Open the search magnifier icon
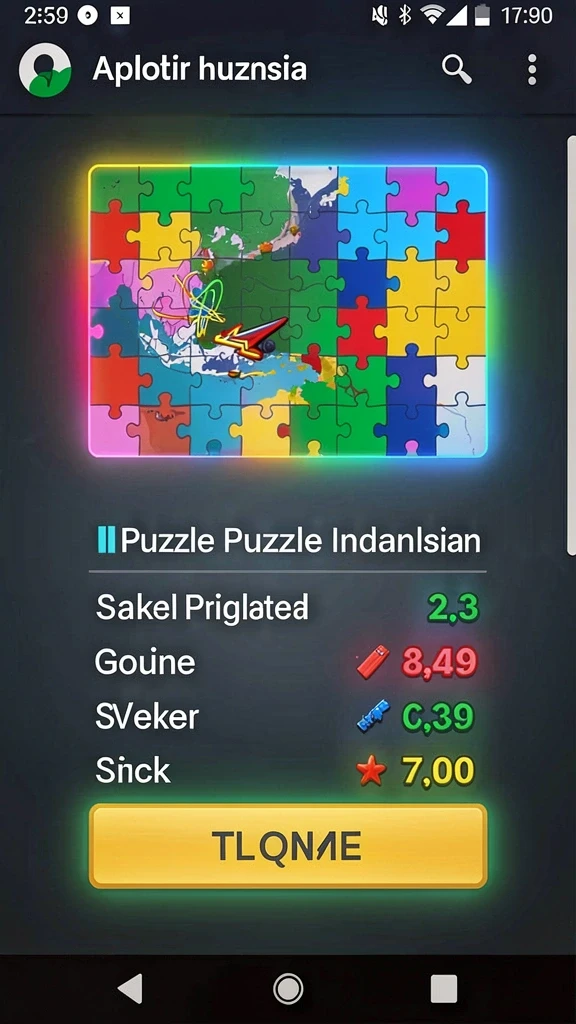Screen dimensions: 576x1024 (456, 69)
